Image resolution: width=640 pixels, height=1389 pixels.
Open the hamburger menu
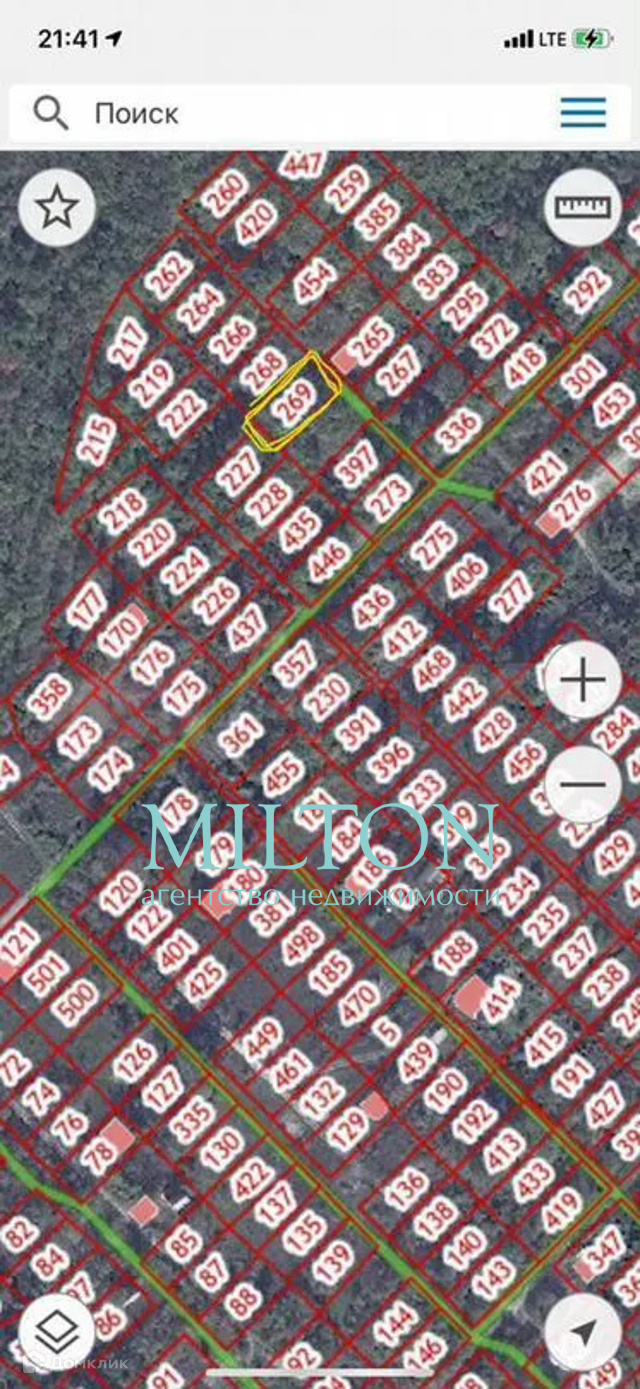coord(583,113)
